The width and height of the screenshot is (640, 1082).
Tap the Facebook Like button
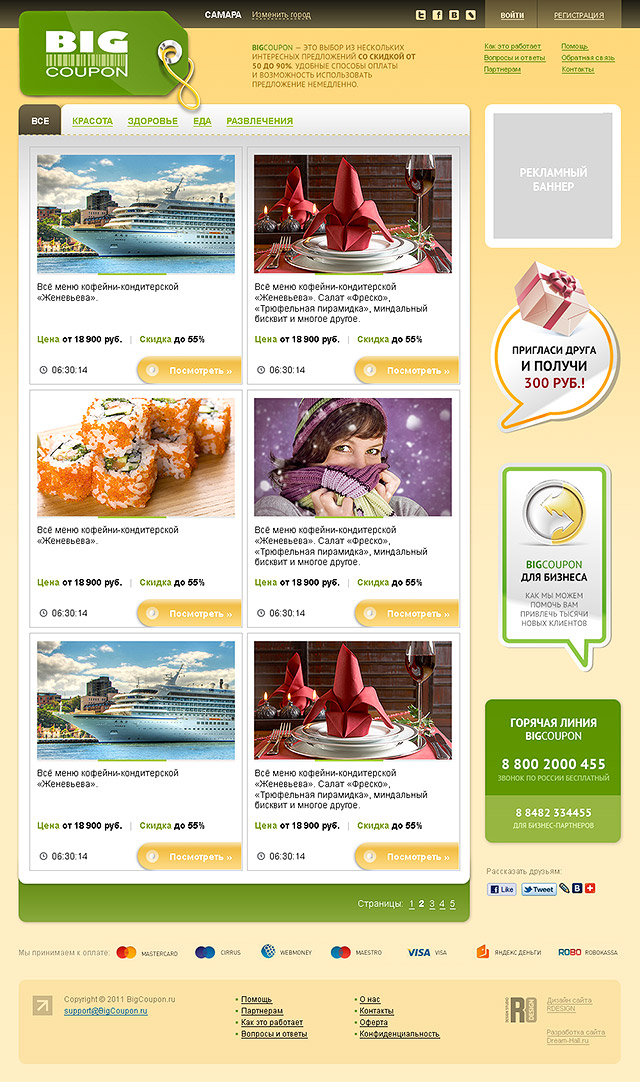pyautogui.click(x=502, y=889)
